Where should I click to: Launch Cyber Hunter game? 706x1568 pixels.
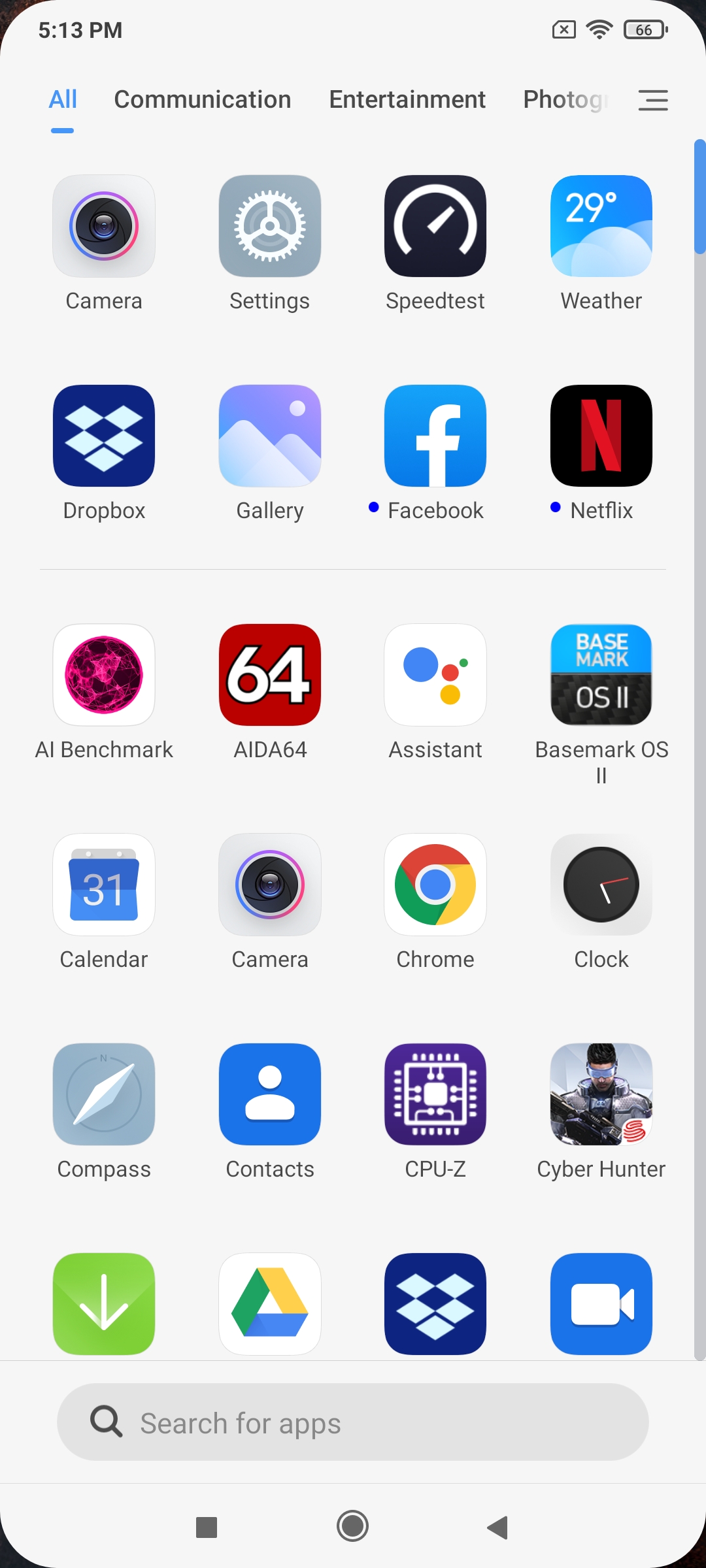click(x=601, y=1094)
